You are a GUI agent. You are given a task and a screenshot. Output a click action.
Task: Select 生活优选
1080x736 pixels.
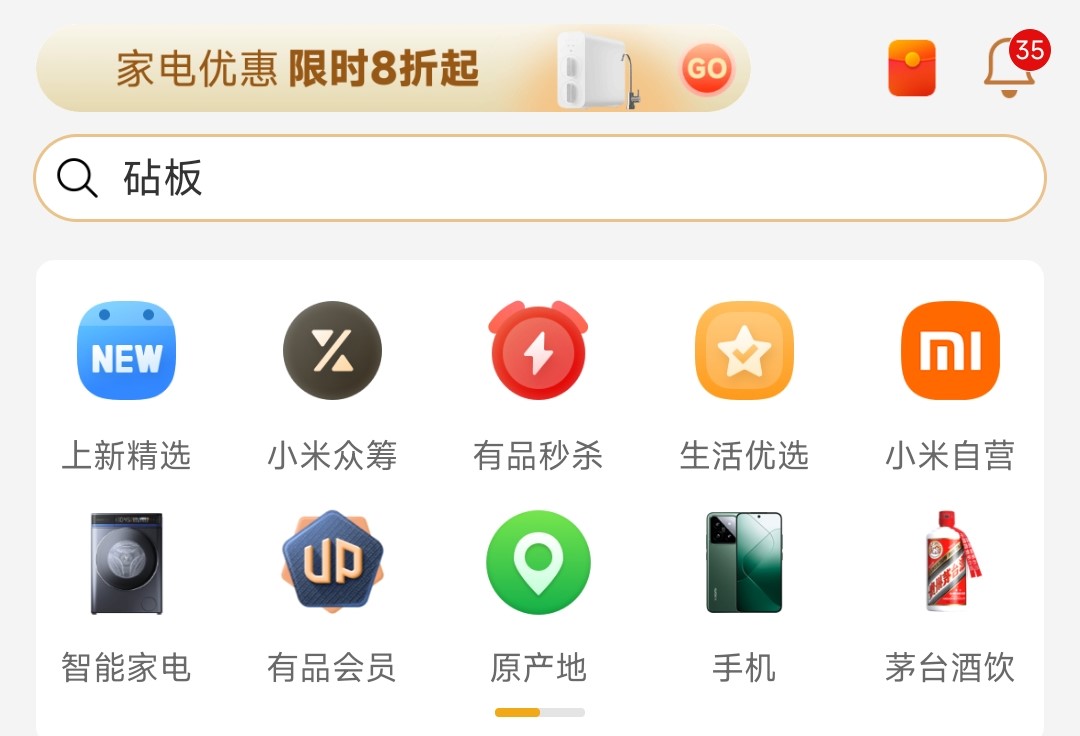(x=744, y=382)
